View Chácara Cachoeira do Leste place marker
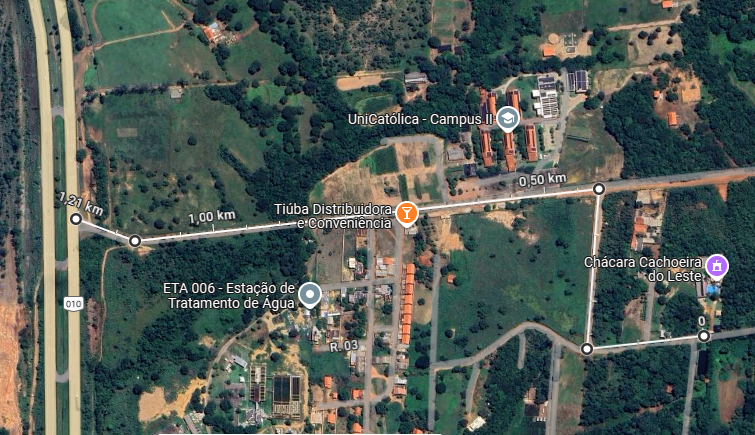 point(716,265)
